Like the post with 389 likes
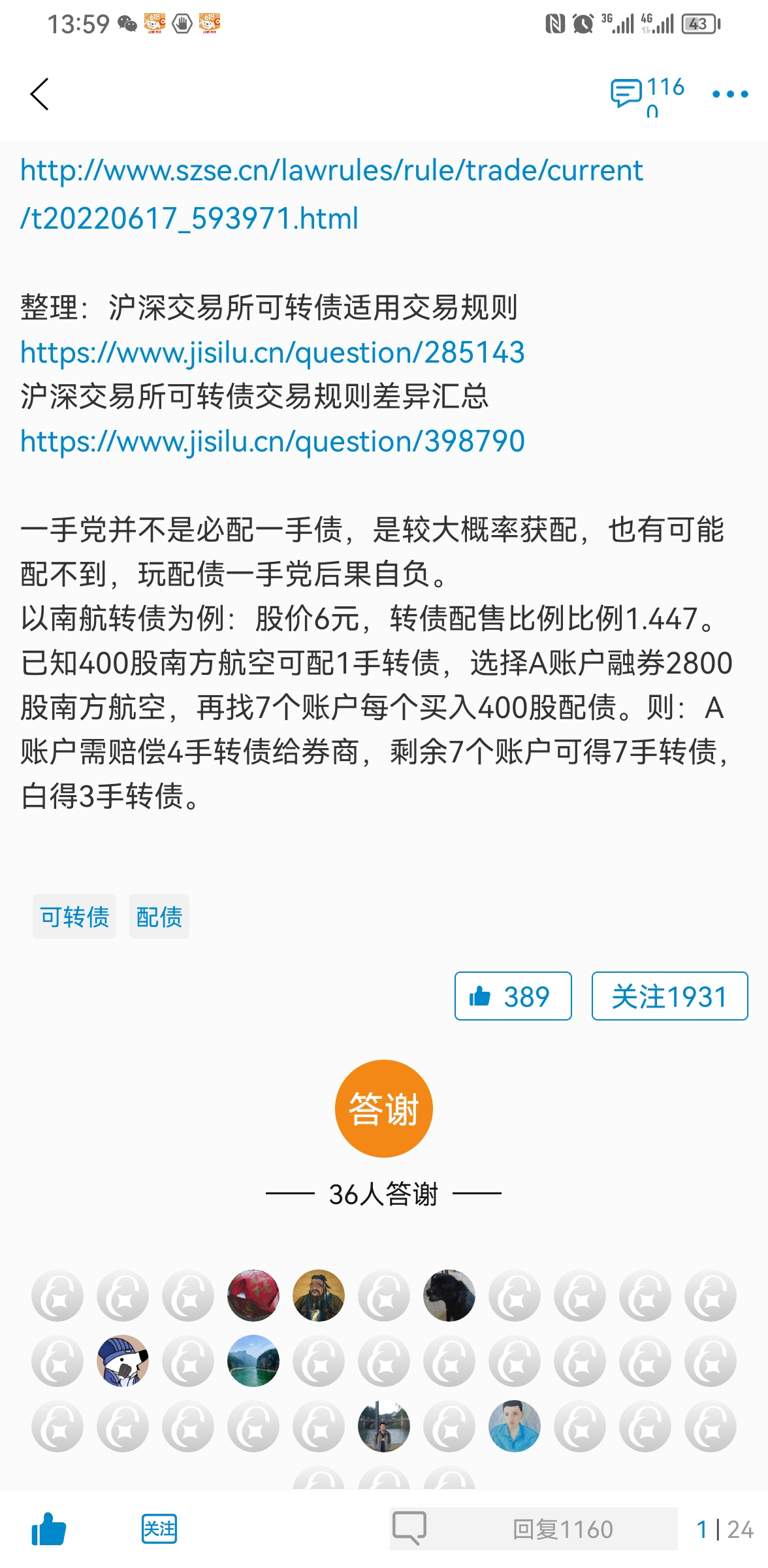Screen dimensions: 768x1568 (x=513, y=996)
